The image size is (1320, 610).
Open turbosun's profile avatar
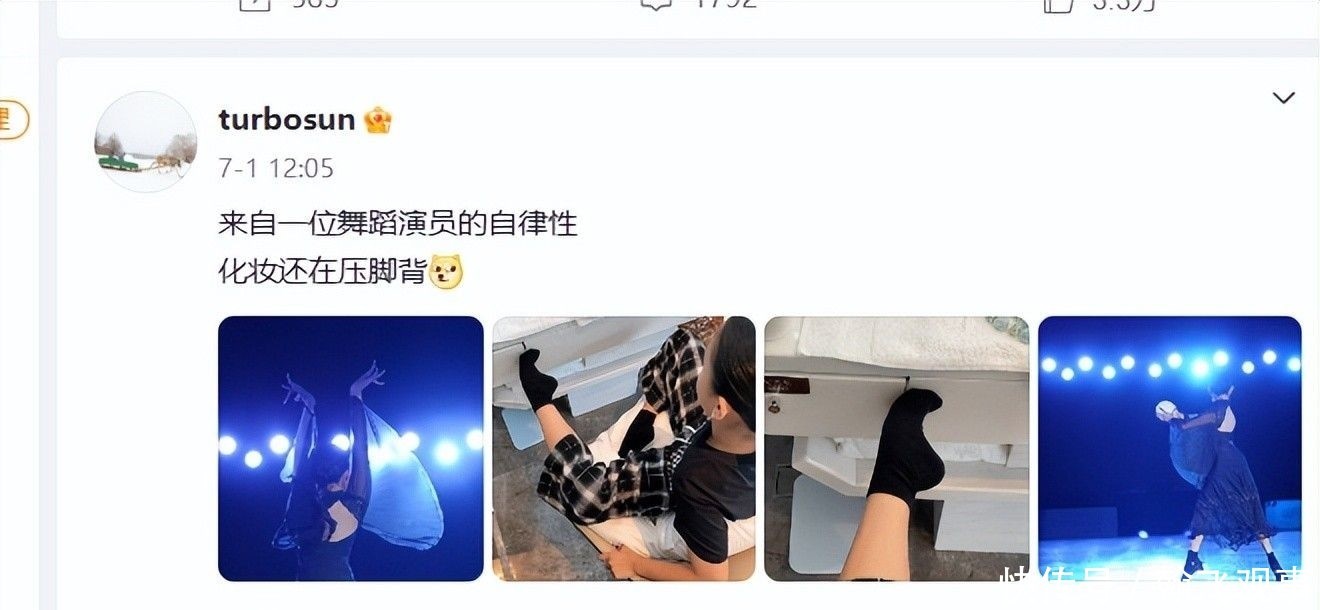click(x=145, y=141)
